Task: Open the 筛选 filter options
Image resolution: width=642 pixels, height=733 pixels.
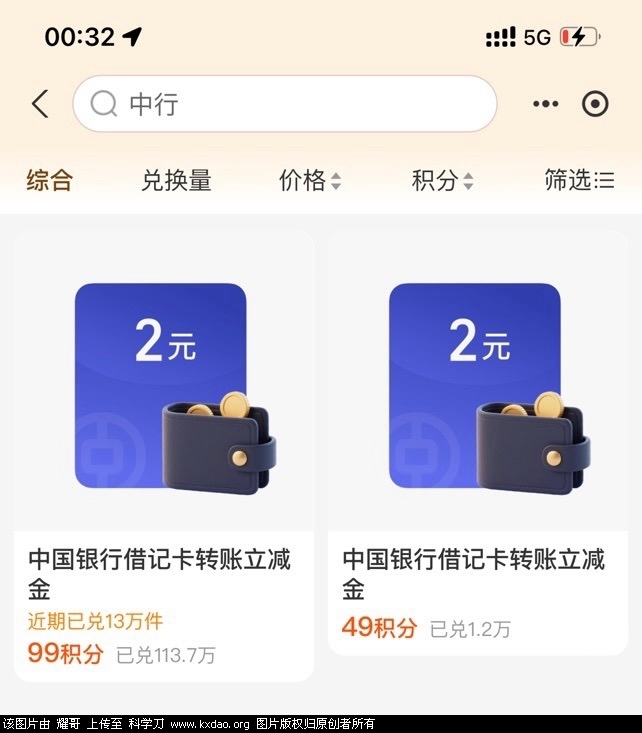Action: click(579, 181)
